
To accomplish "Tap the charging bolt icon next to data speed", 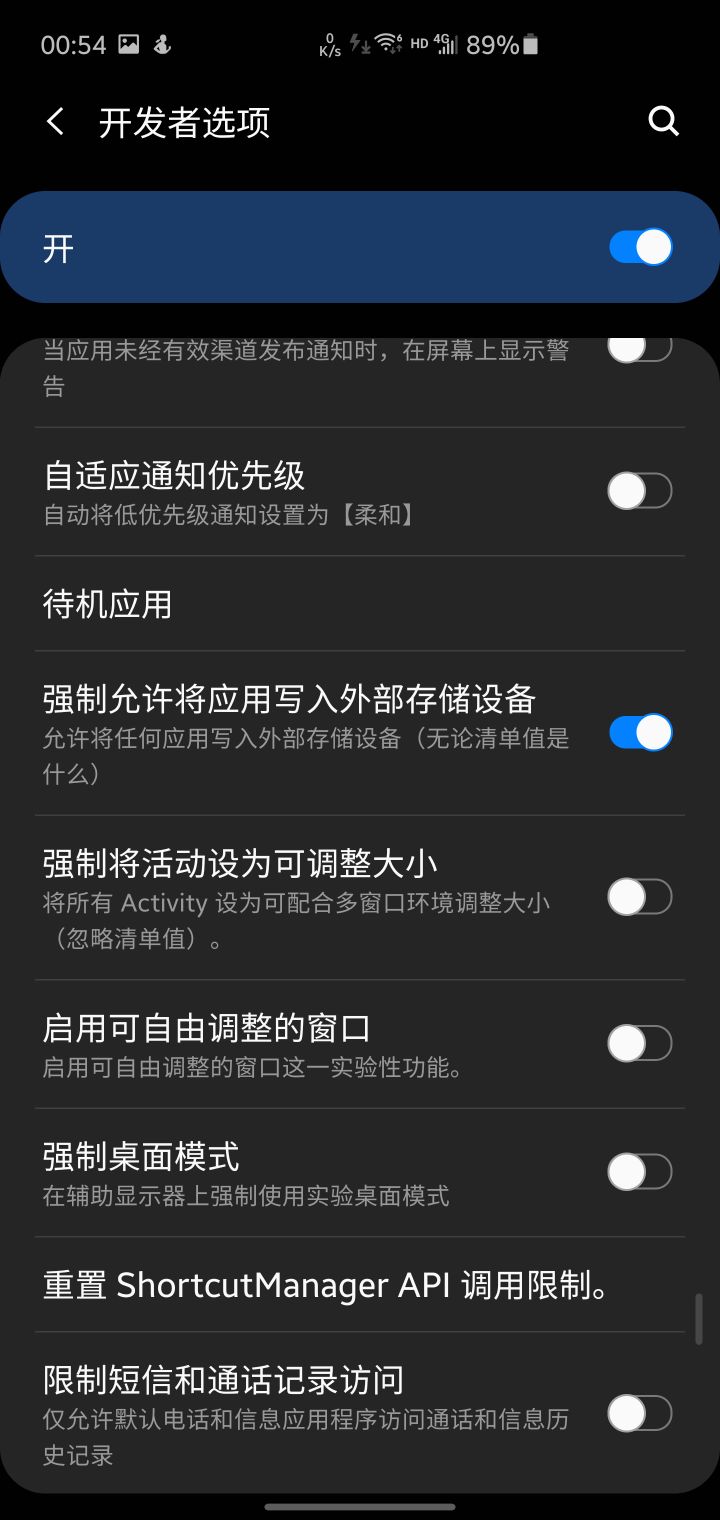I will (356, 45).
